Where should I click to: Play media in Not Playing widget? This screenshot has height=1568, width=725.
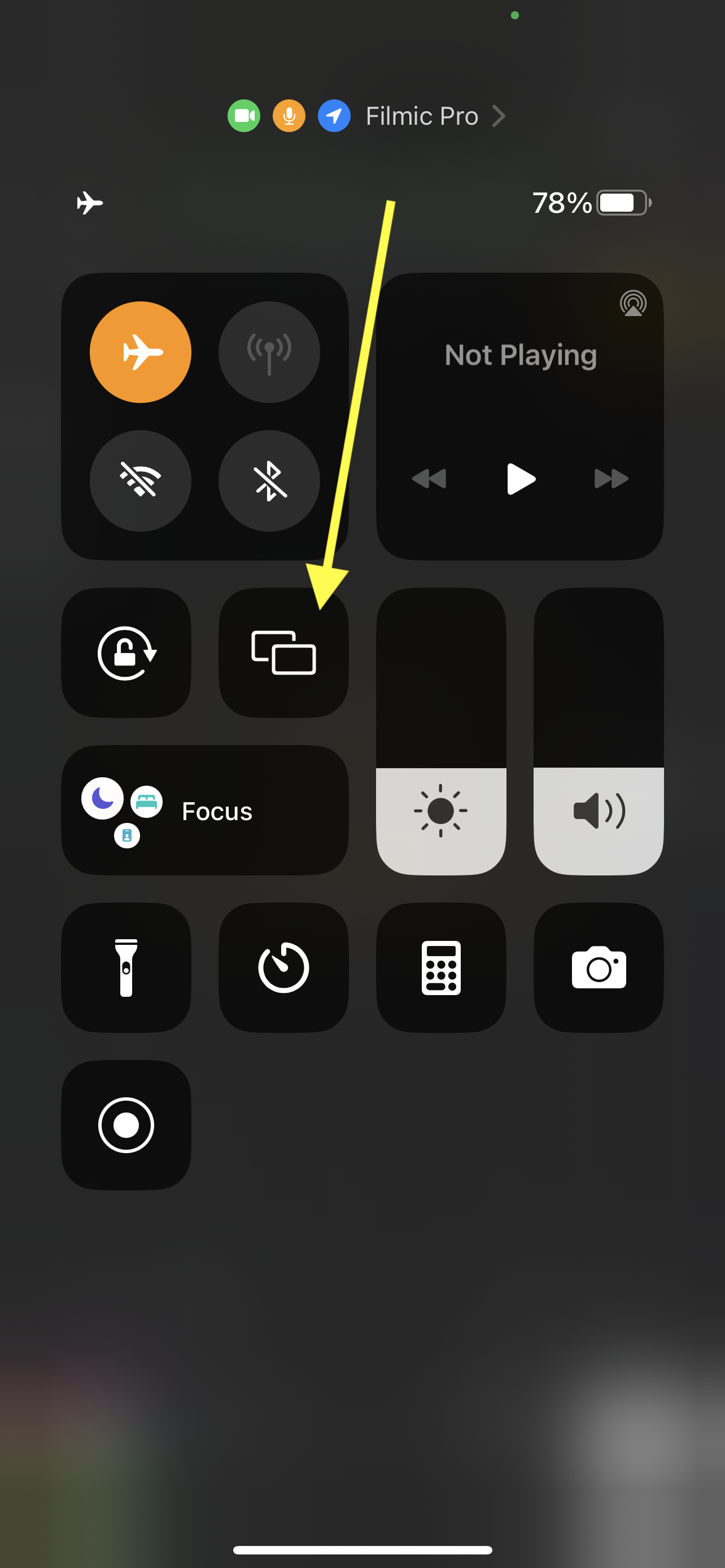[x=521, y=479]
